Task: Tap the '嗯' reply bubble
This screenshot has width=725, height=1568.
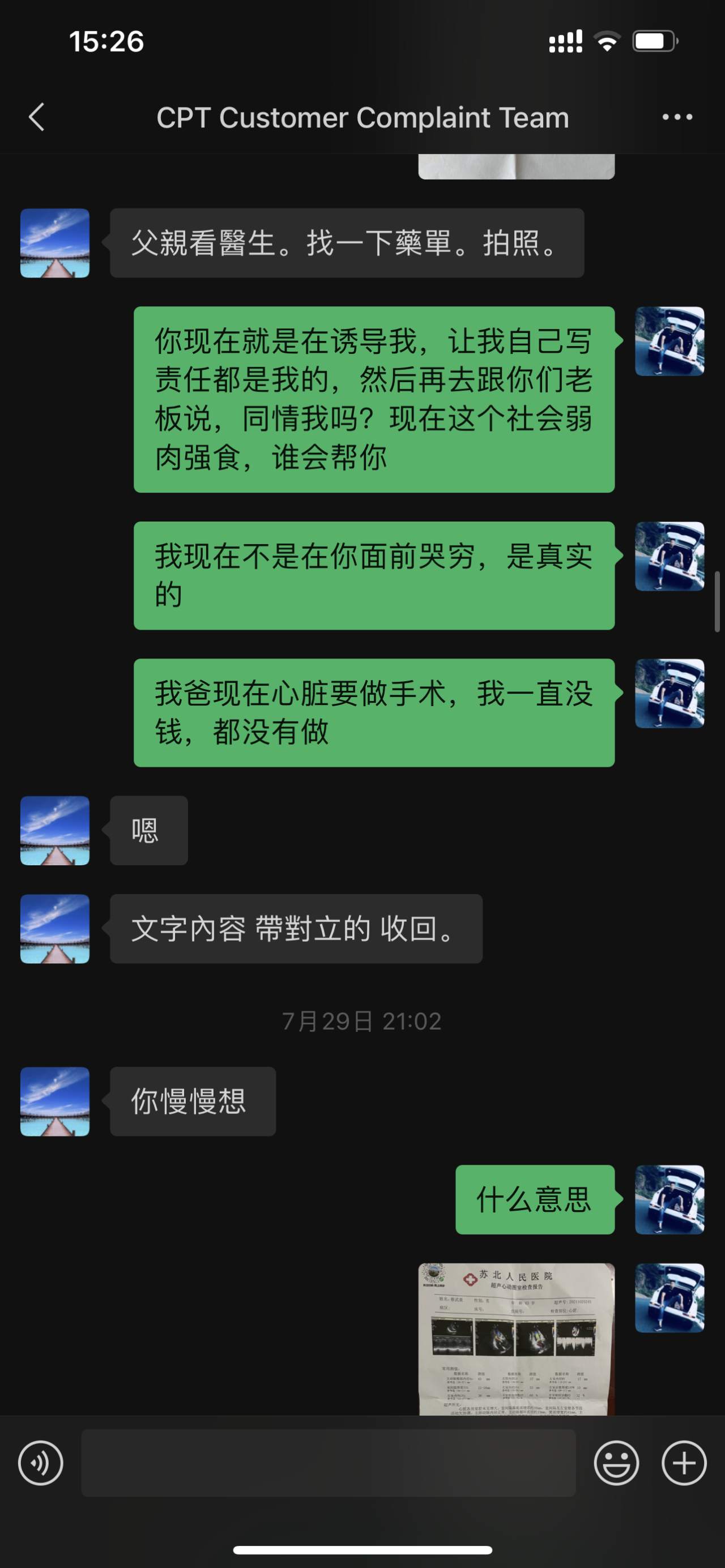Action: coord(148,830)
